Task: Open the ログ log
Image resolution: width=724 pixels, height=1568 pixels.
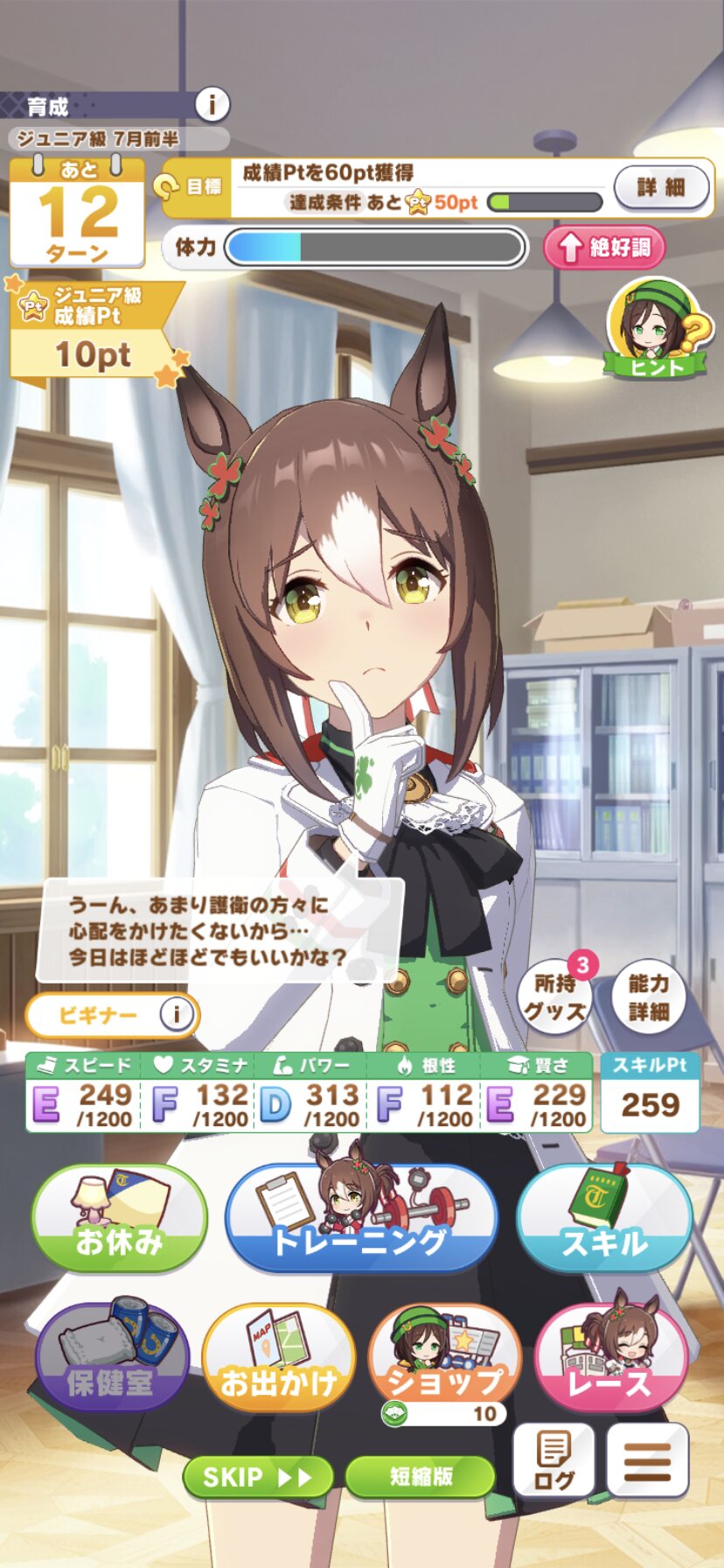Action: 553,1460
